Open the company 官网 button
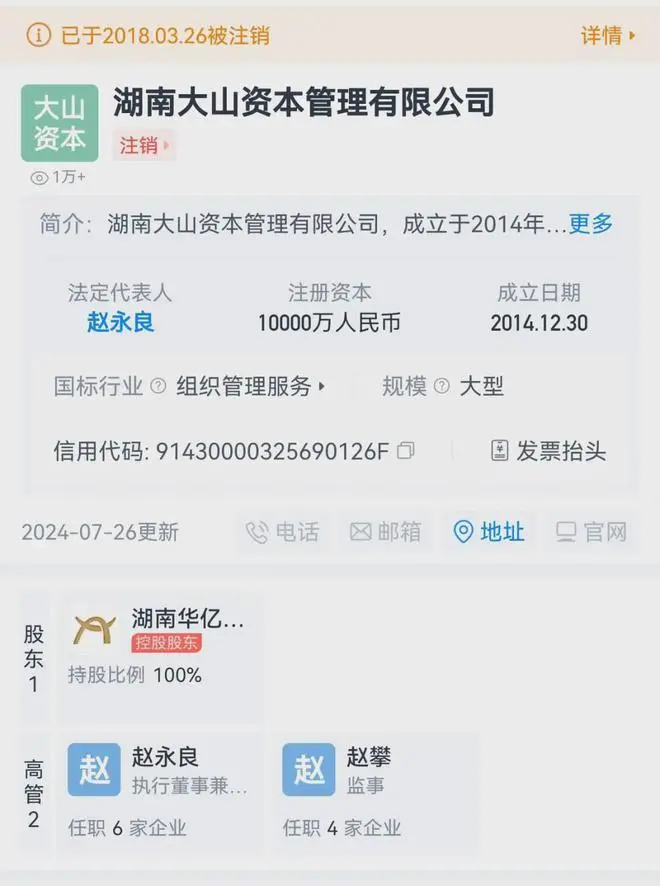Screen dimensions: 660x886 [592, 532]
